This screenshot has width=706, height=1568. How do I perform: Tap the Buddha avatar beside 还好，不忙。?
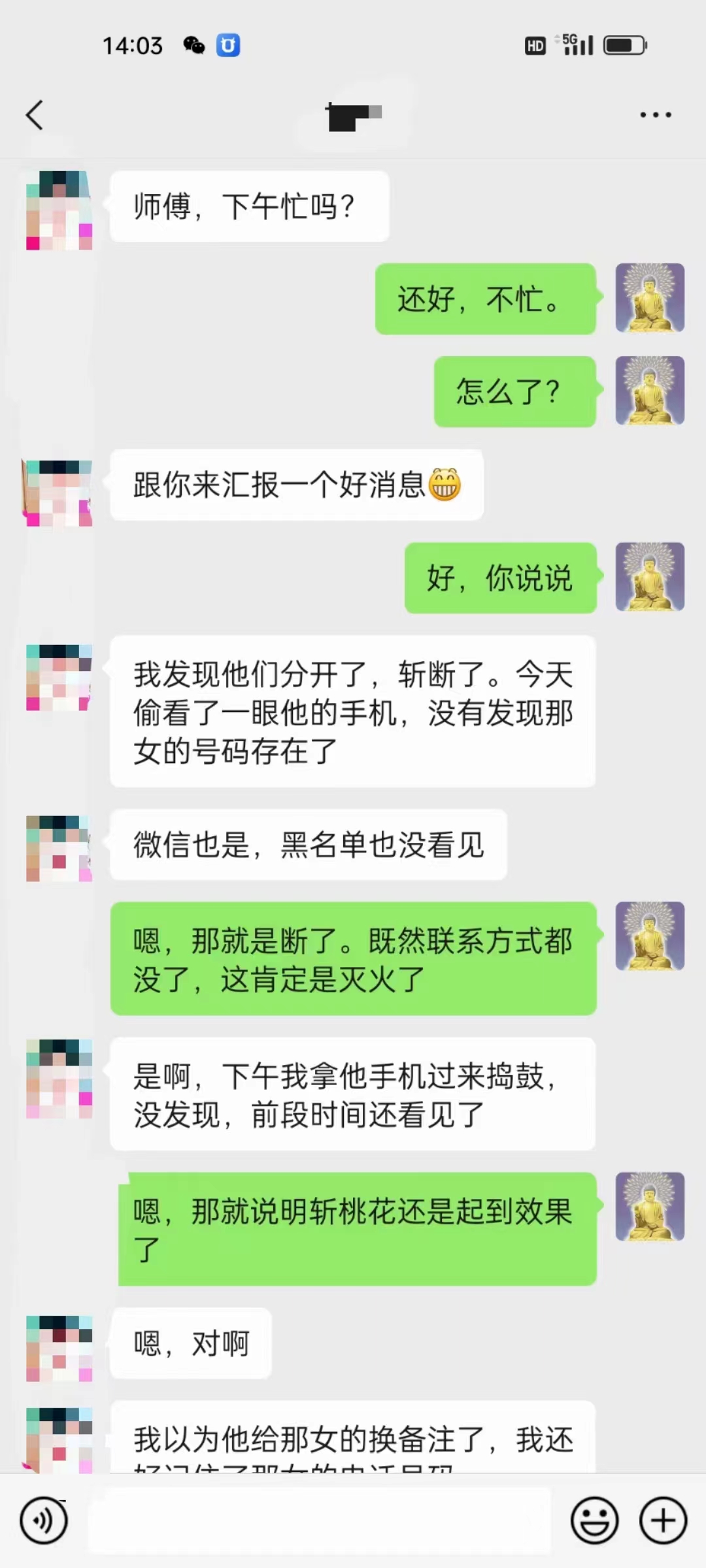650,298
